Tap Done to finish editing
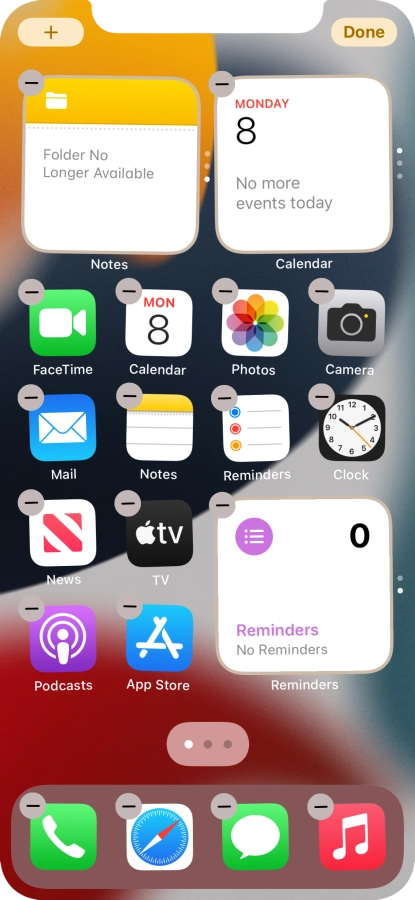415x900 pixels. [x=364, y=32]
